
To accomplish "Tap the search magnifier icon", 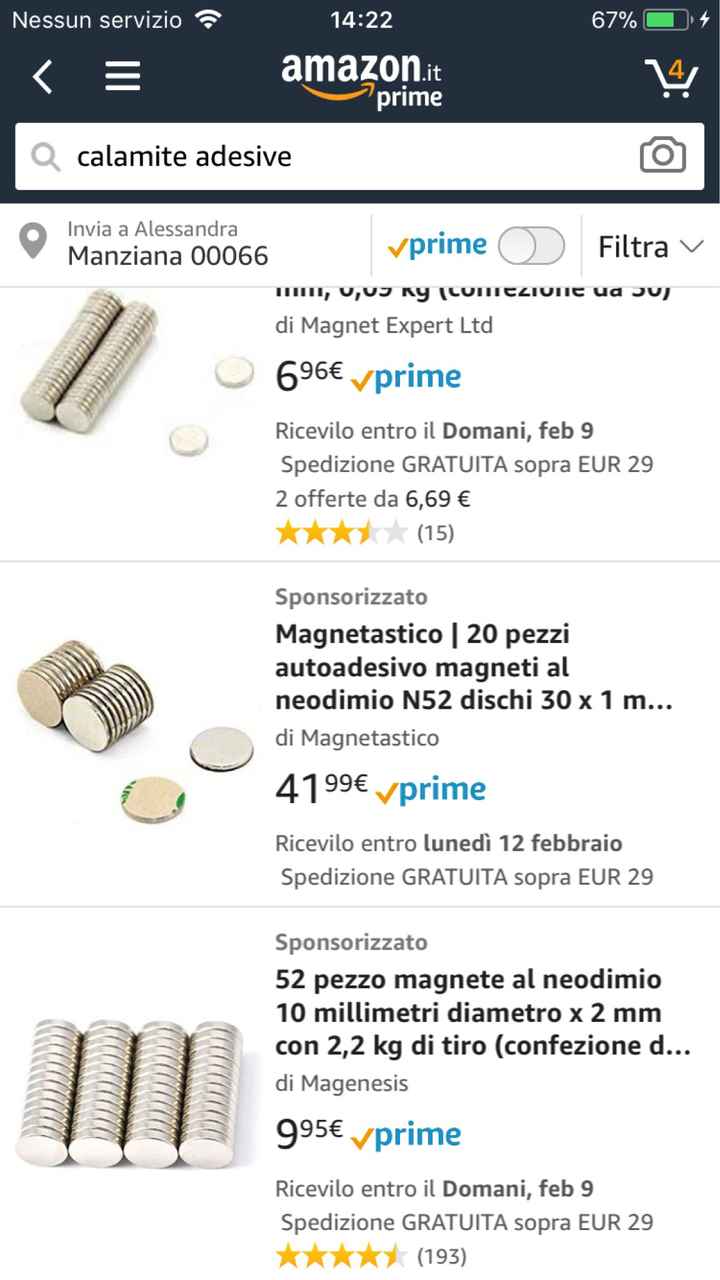I will coord(45,156).
